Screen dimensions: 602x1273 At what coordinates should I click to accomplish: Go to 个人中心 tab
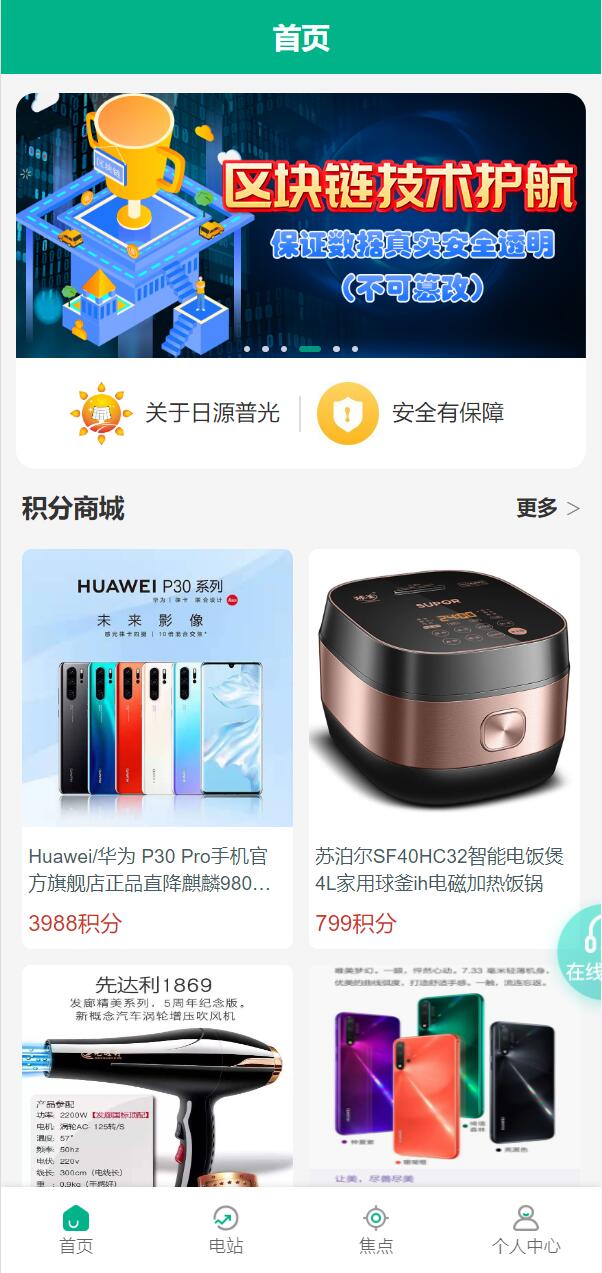coord(526,1230)
